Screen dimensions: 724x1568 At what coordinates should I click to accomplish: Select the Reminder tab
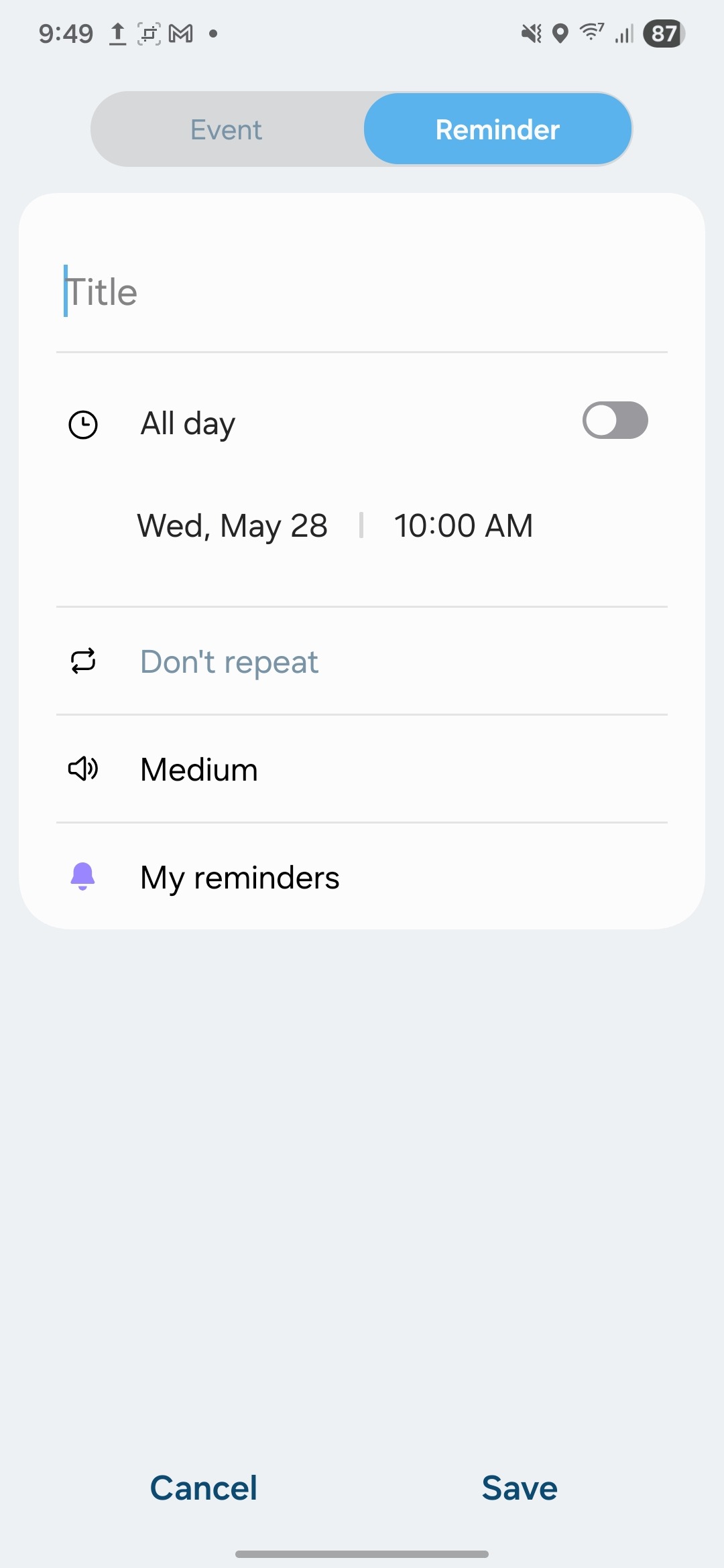point(497,129)
